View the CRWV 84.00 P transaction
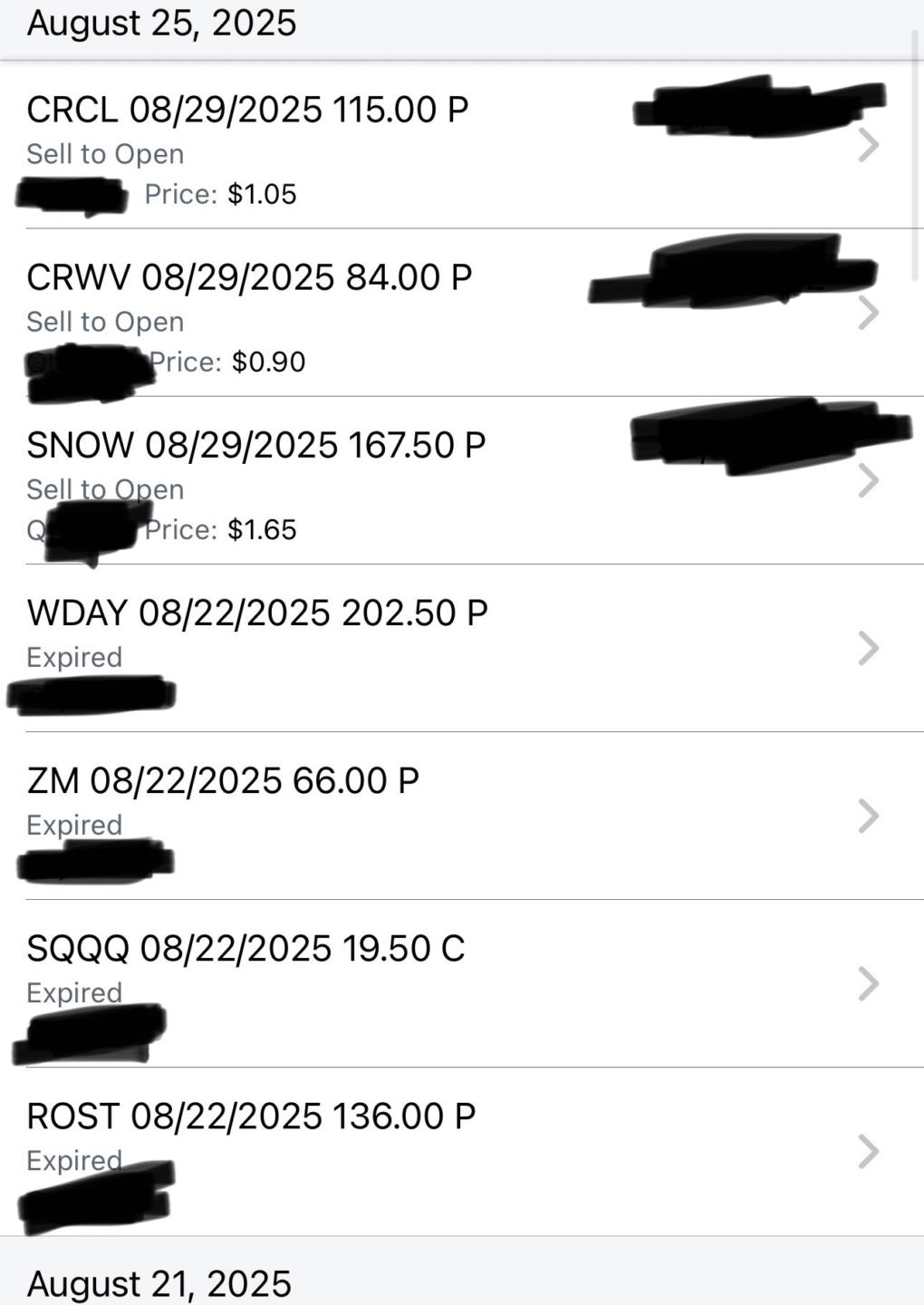Viewport: 924px width, 1305px height. click(x=249, y=278)
